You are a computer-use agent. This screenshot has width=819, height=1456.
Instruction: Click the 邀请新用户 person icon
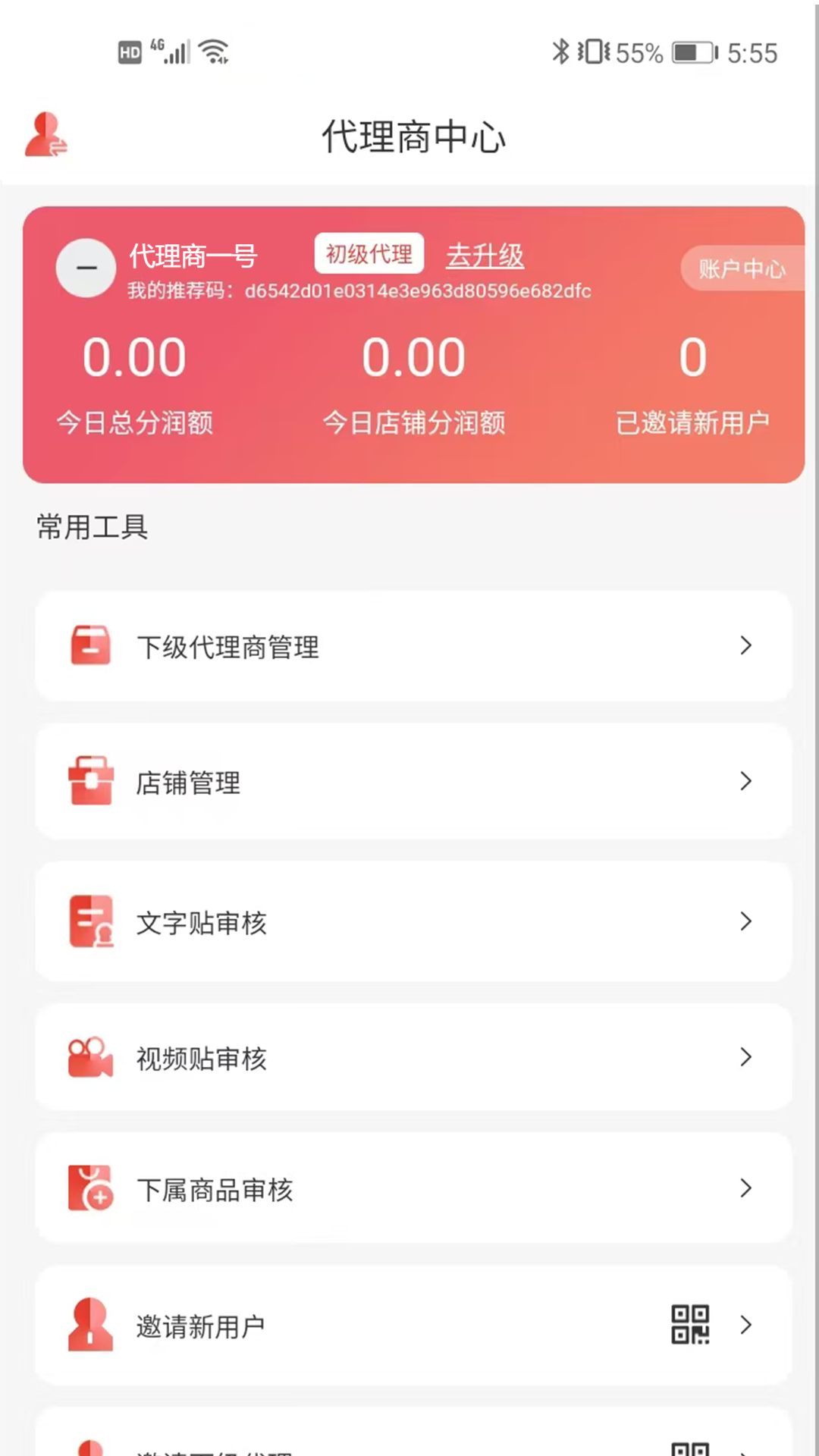[91, 1325]
